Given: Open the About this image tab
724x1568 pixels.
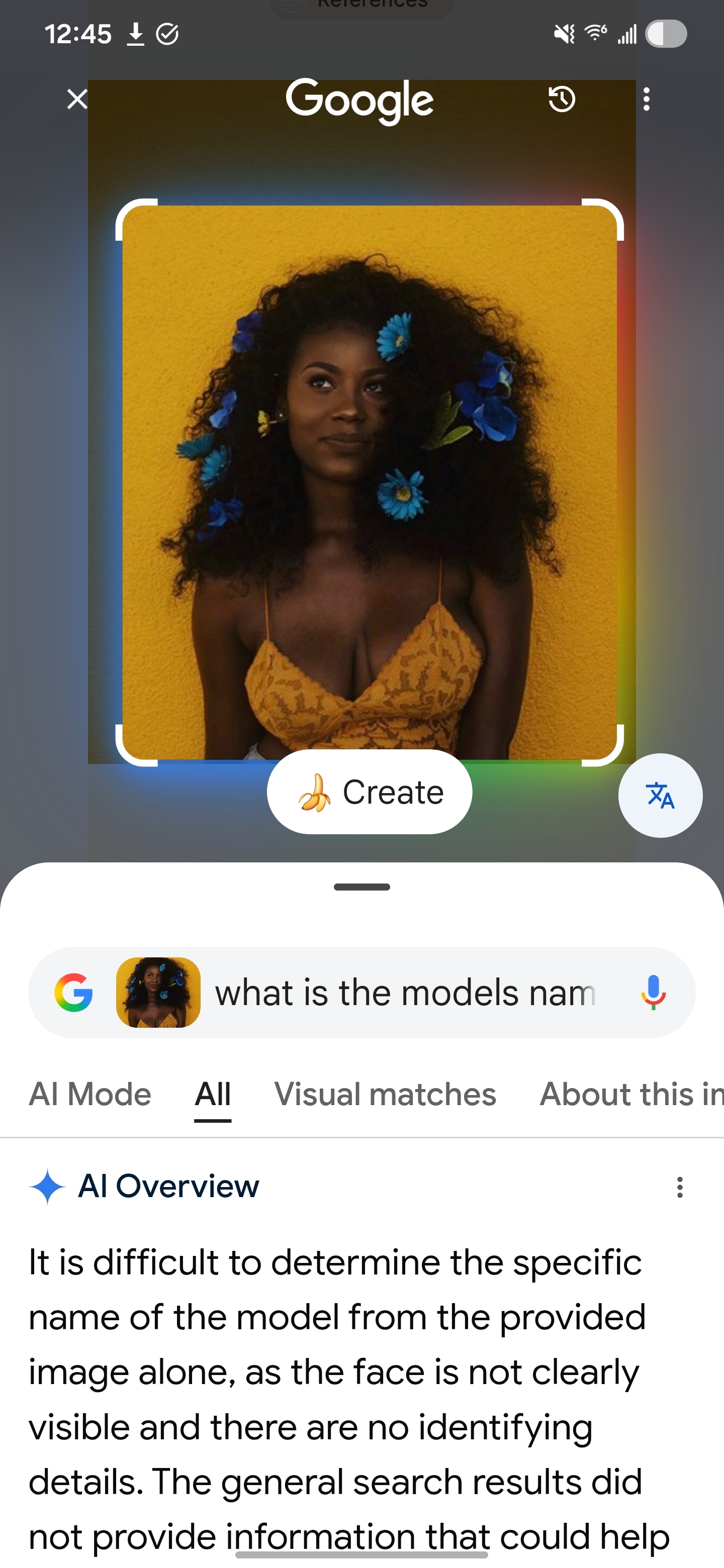Looking at the screenshot, I should pyautogui.click(x=631, y=1094).
